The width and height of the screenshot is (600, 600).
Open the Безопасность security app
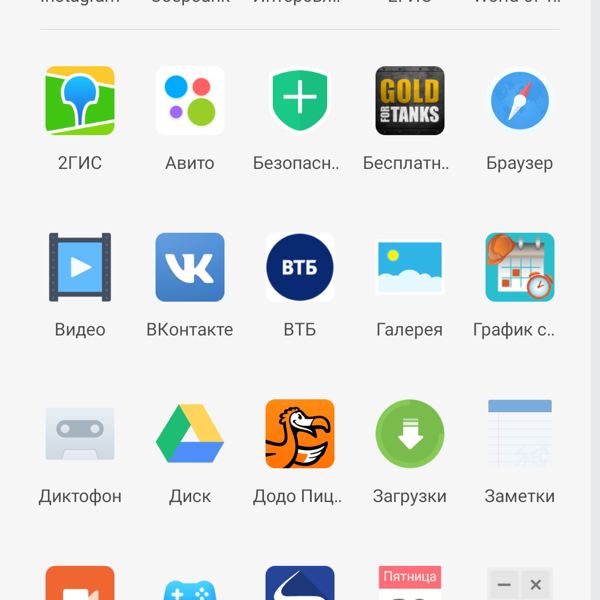coord(300,101)
